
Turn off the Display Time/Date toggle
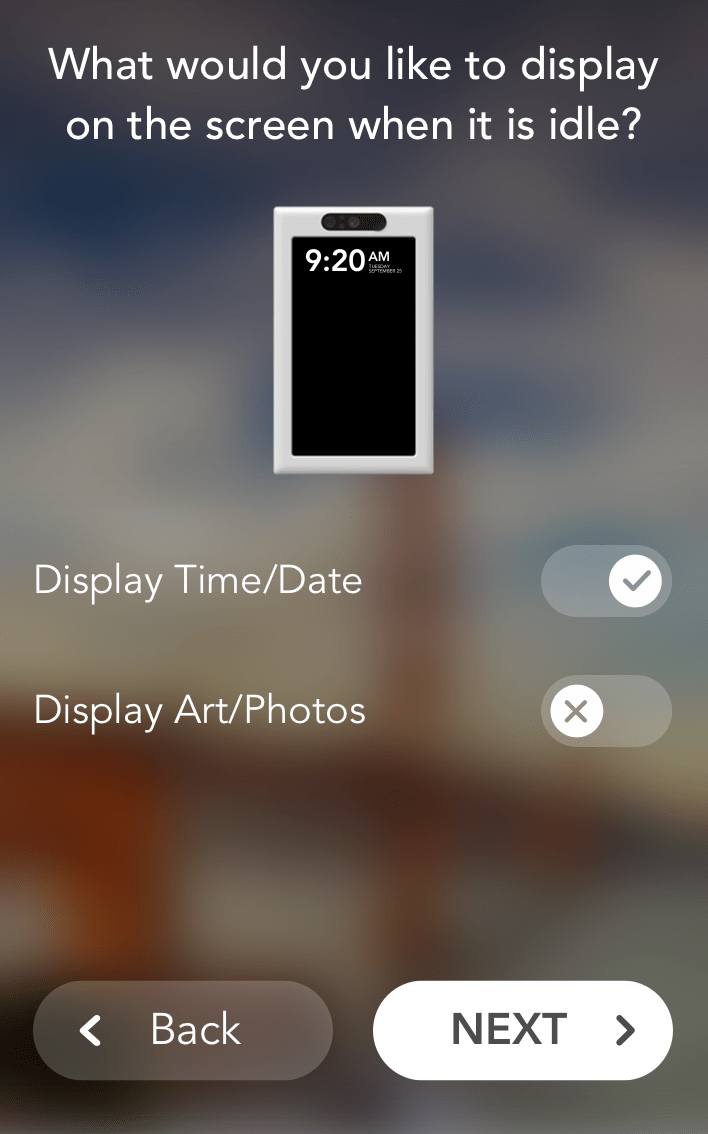click(x=606, y=581)
